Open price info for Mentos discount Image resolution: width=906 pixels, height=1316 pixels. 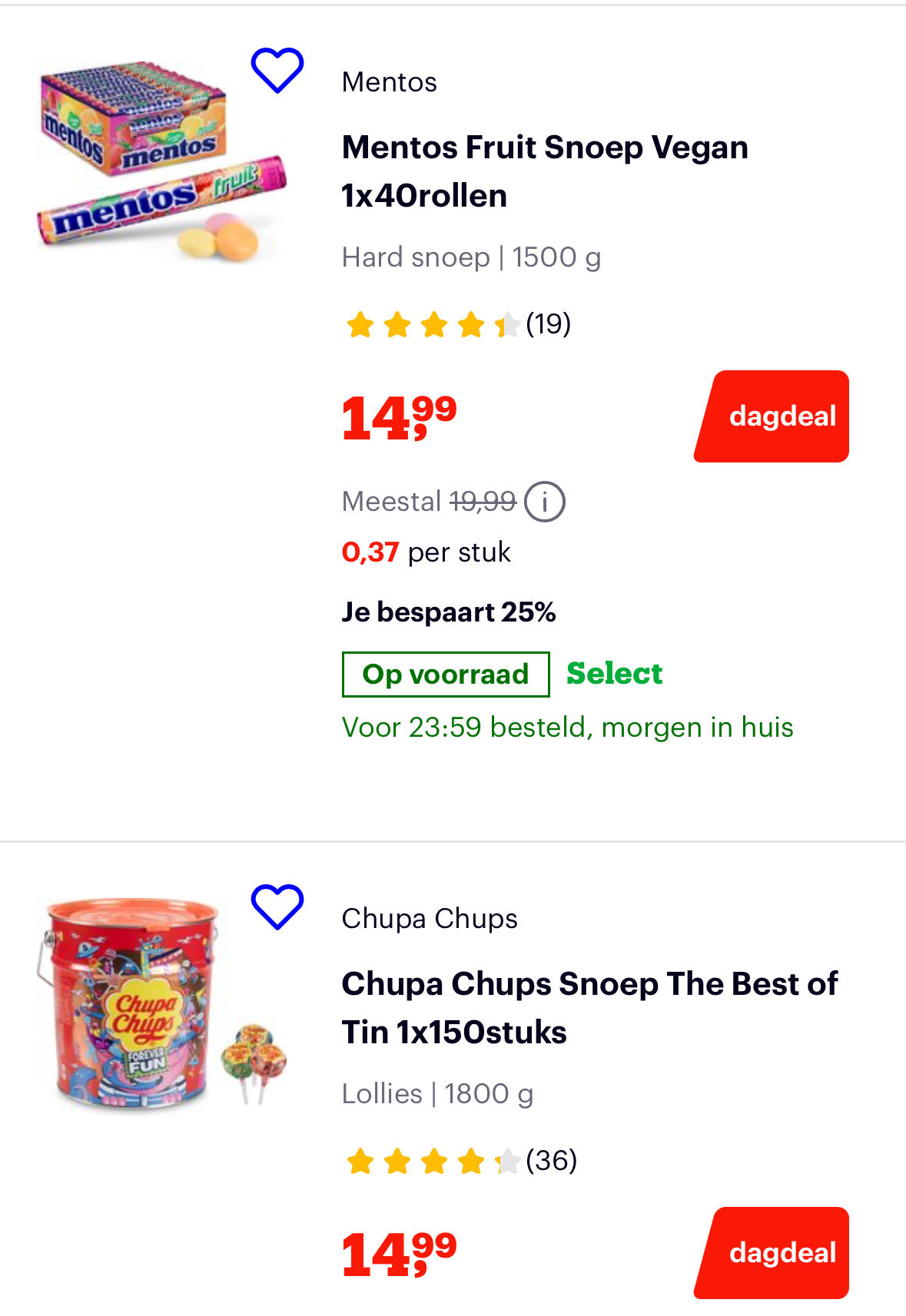(546, 501)
